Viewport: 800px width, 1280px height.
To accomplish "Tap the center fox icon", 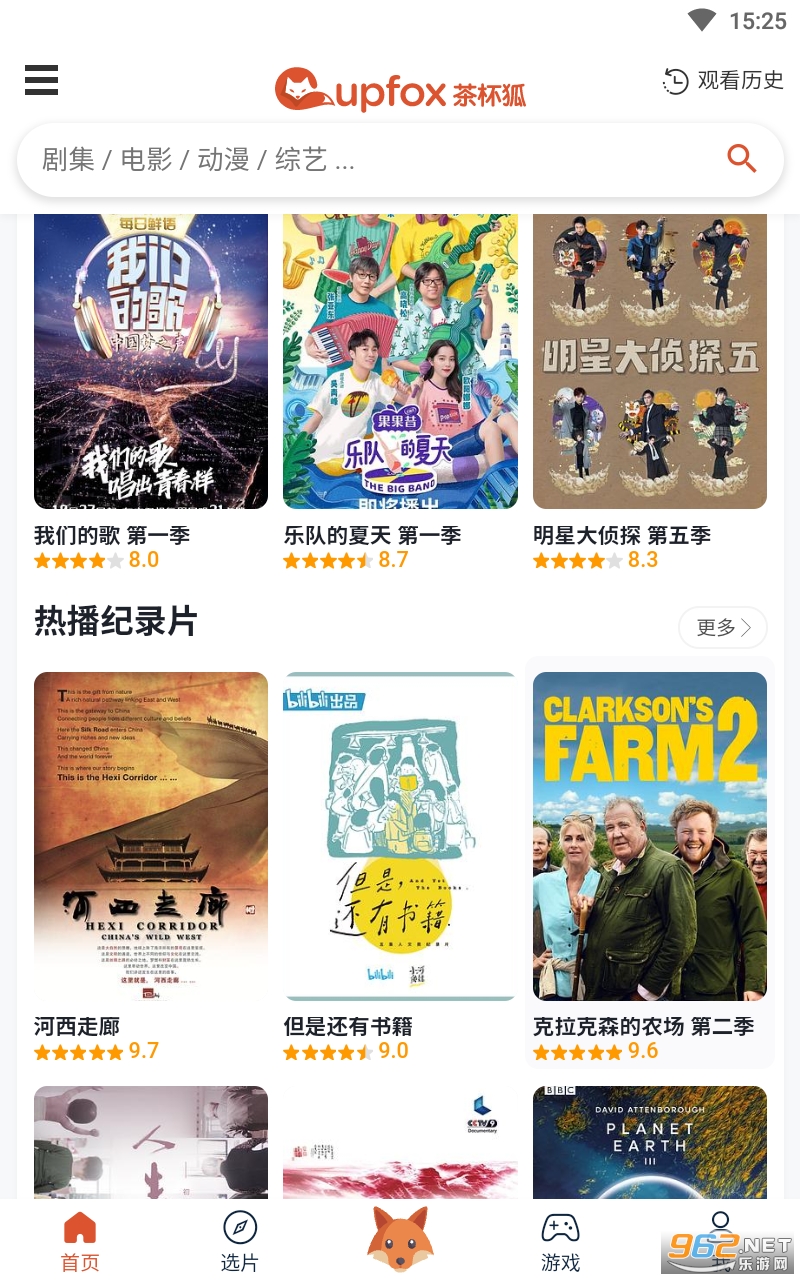I will pos(400,1238).
